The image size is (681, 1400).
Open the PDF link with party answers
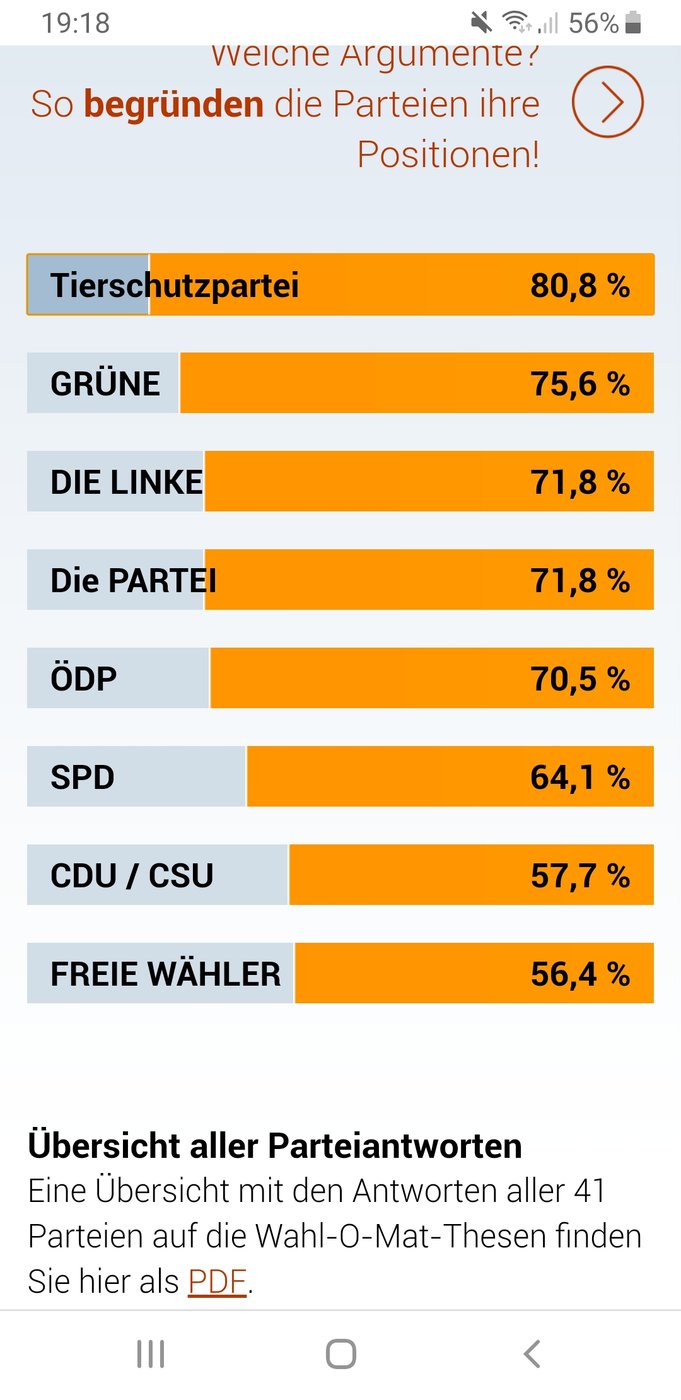point(217,1281)
